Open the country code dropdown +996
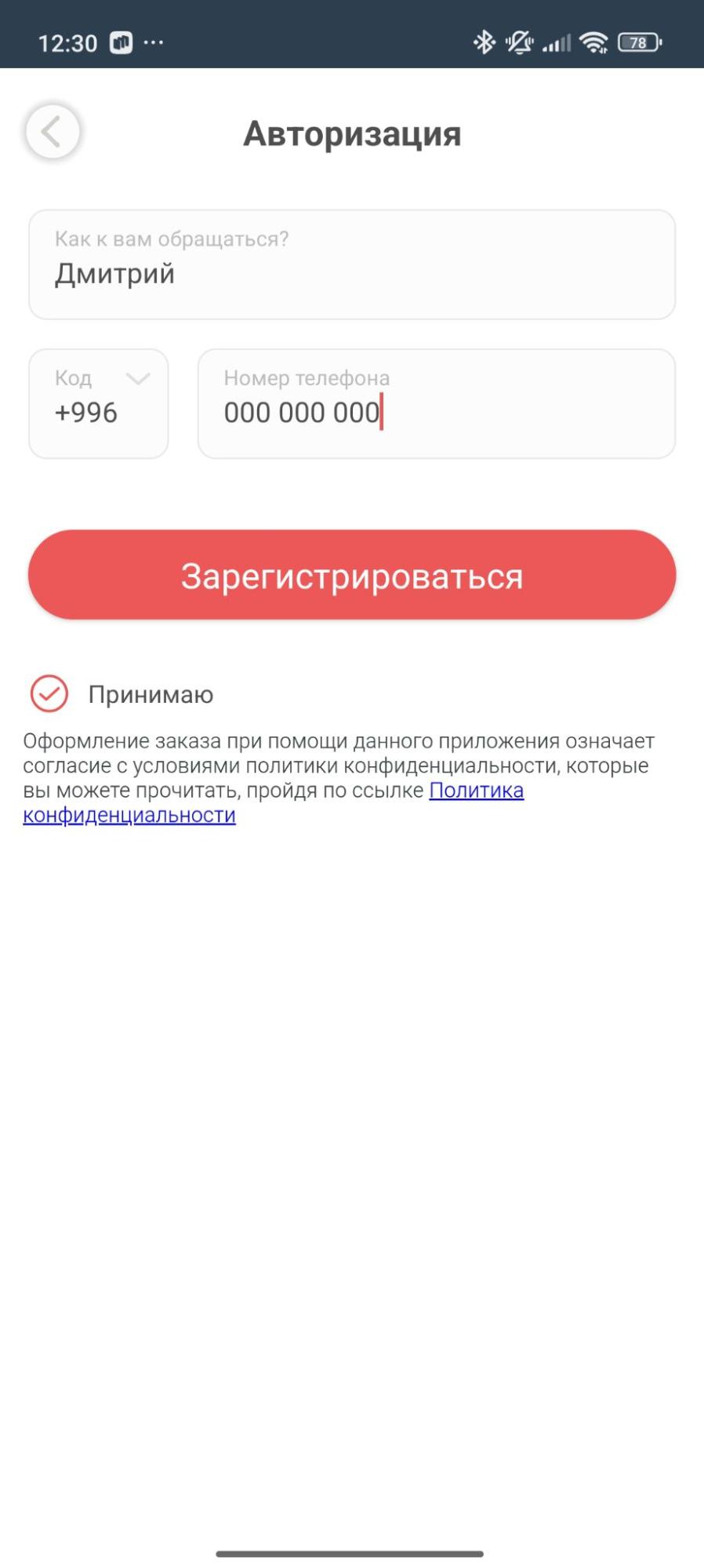The image size is (704, 1568). tap(99, 403)
